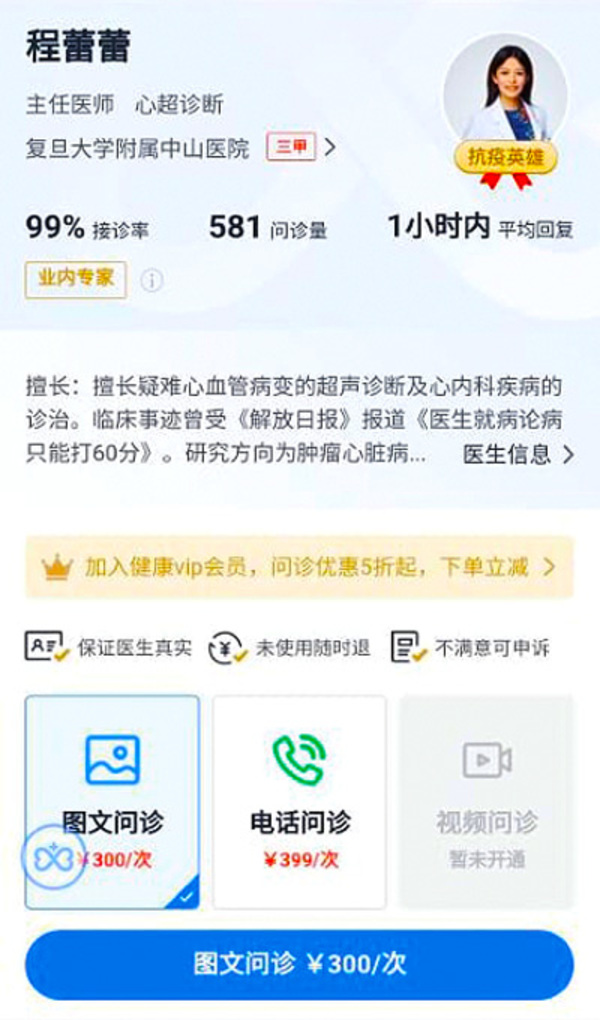Open the floating butterfly assistant icon

coord(53,858)
